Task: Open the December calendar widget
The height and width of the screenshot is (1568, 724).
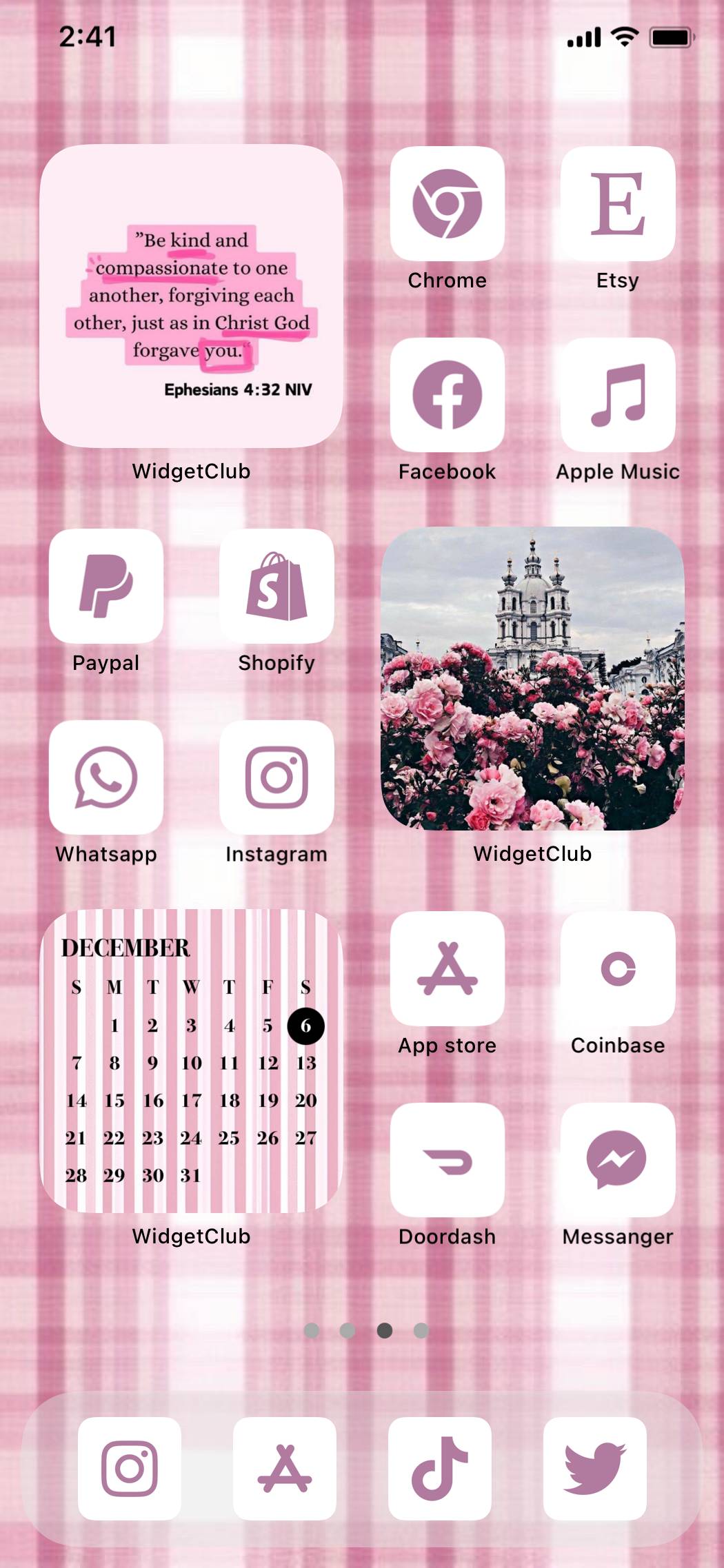Action: (x=191, y=1061)
